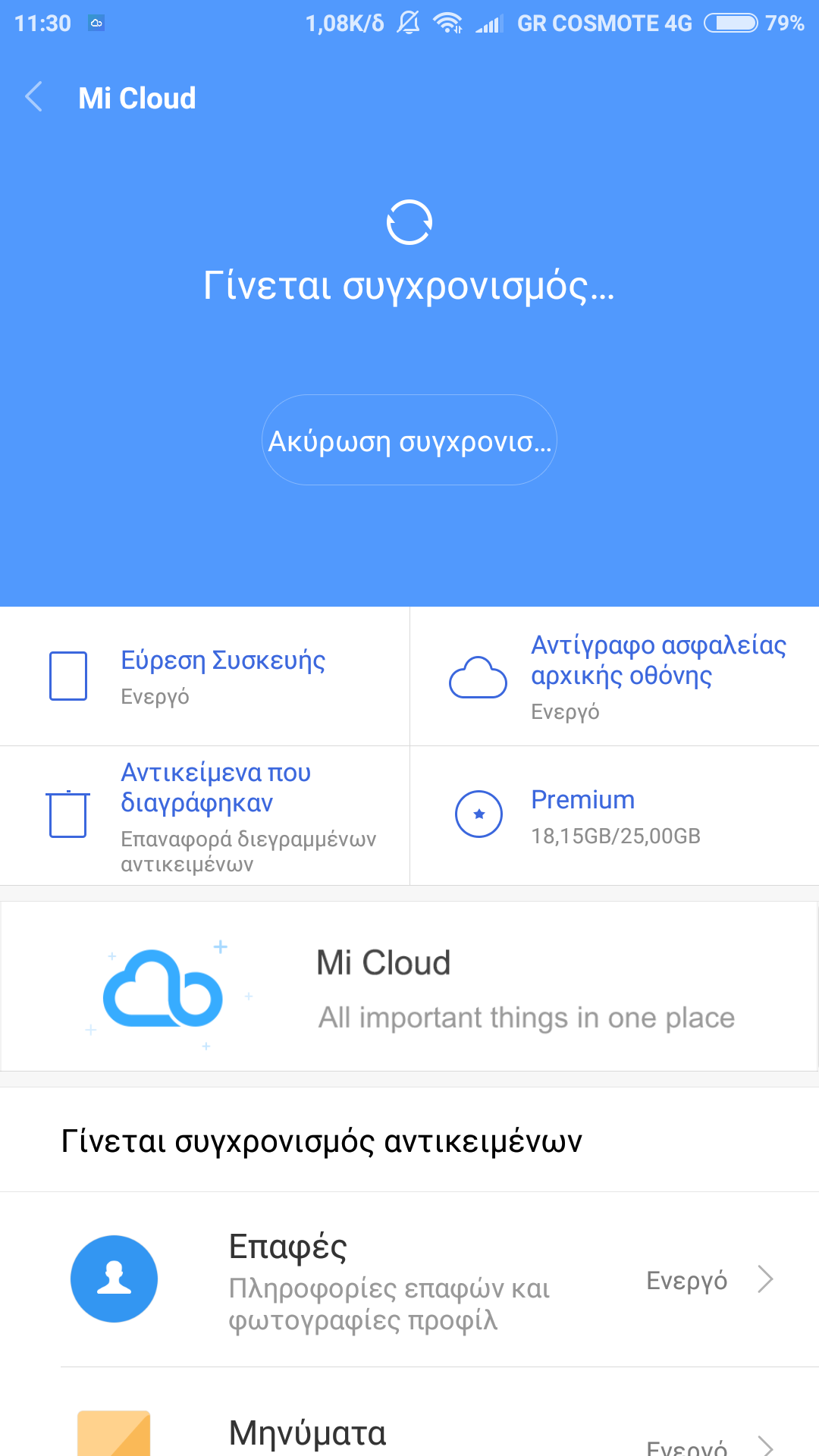Open Premium storage details
819x1456 pixels.
(614, 816)
